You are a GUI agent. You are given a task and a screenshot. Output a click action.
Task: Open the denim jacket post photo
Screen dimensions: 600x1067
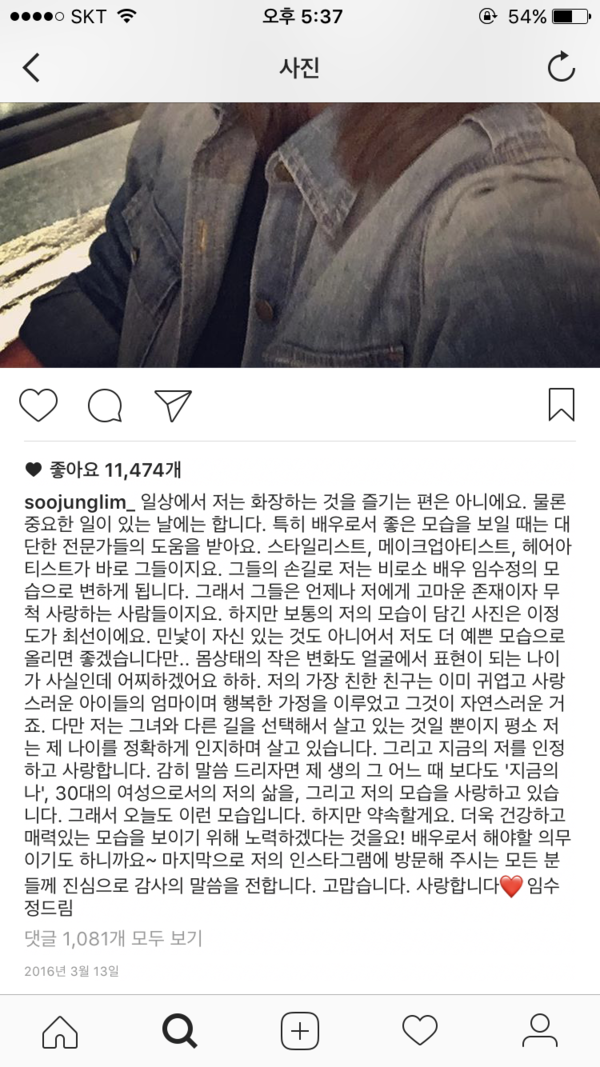[x=300, y=234]
